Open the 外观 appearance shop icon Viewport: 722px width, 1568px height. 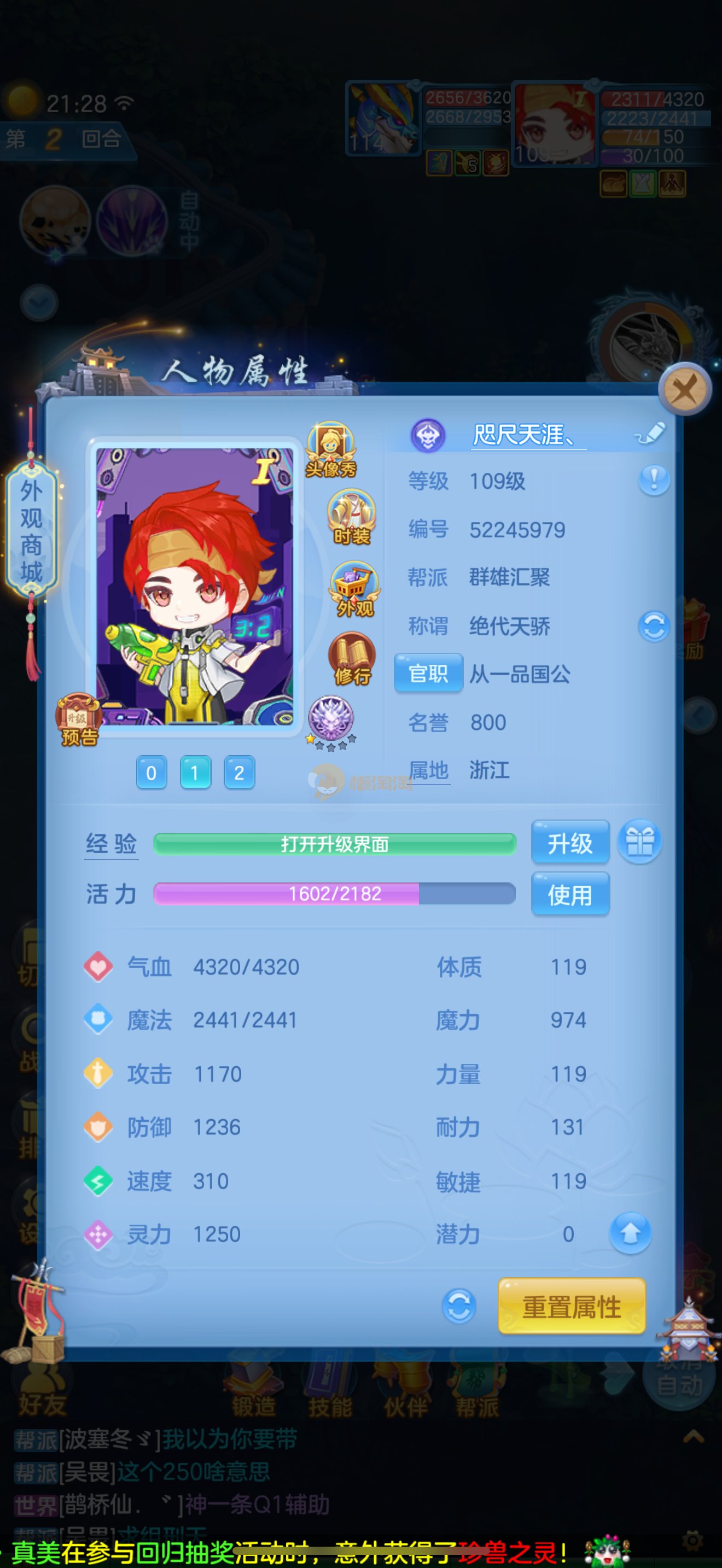tap(354, 589)
